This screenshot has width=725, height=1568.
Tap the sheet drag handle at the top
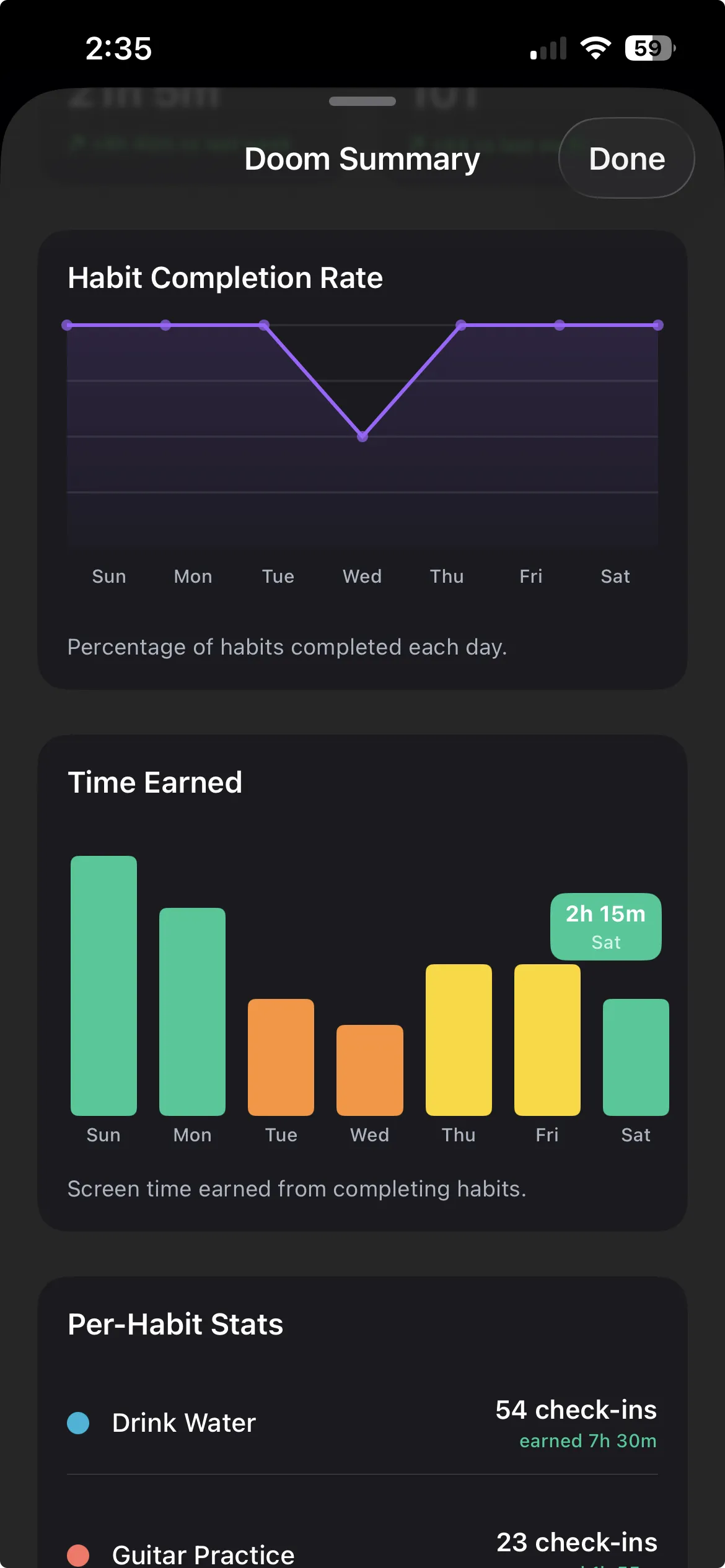coord(362,101)
